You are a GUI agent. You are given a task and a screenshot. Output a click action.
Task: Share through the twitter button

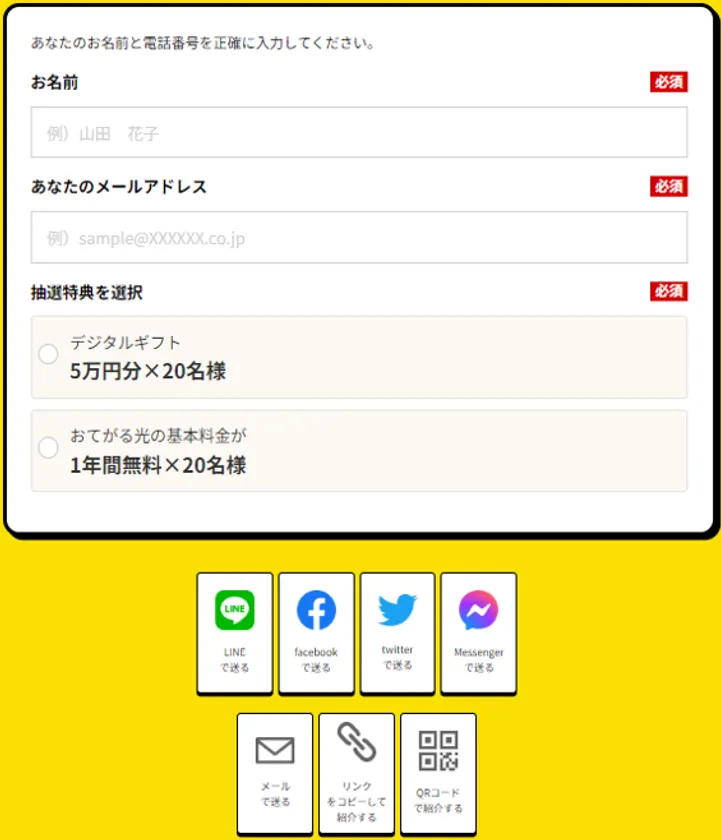[x=397, y=632]
